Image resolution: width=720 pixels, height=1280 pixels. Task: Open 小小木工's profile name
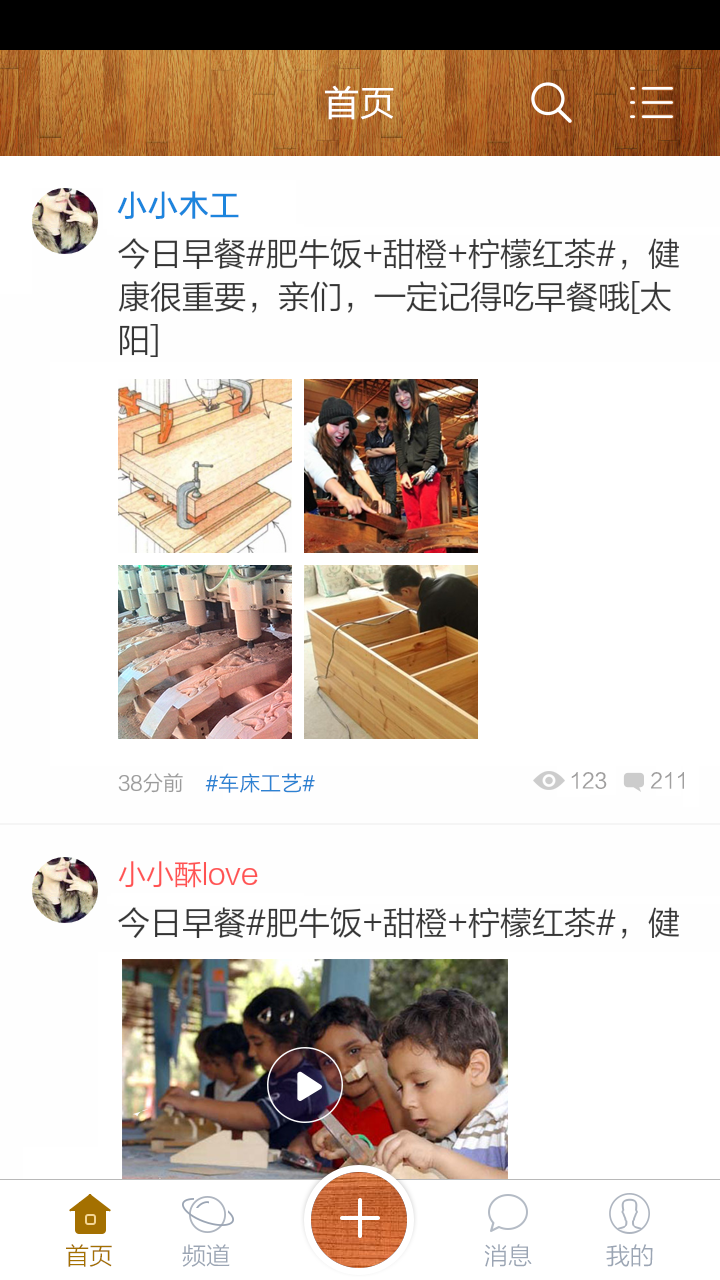click(179, 206)
